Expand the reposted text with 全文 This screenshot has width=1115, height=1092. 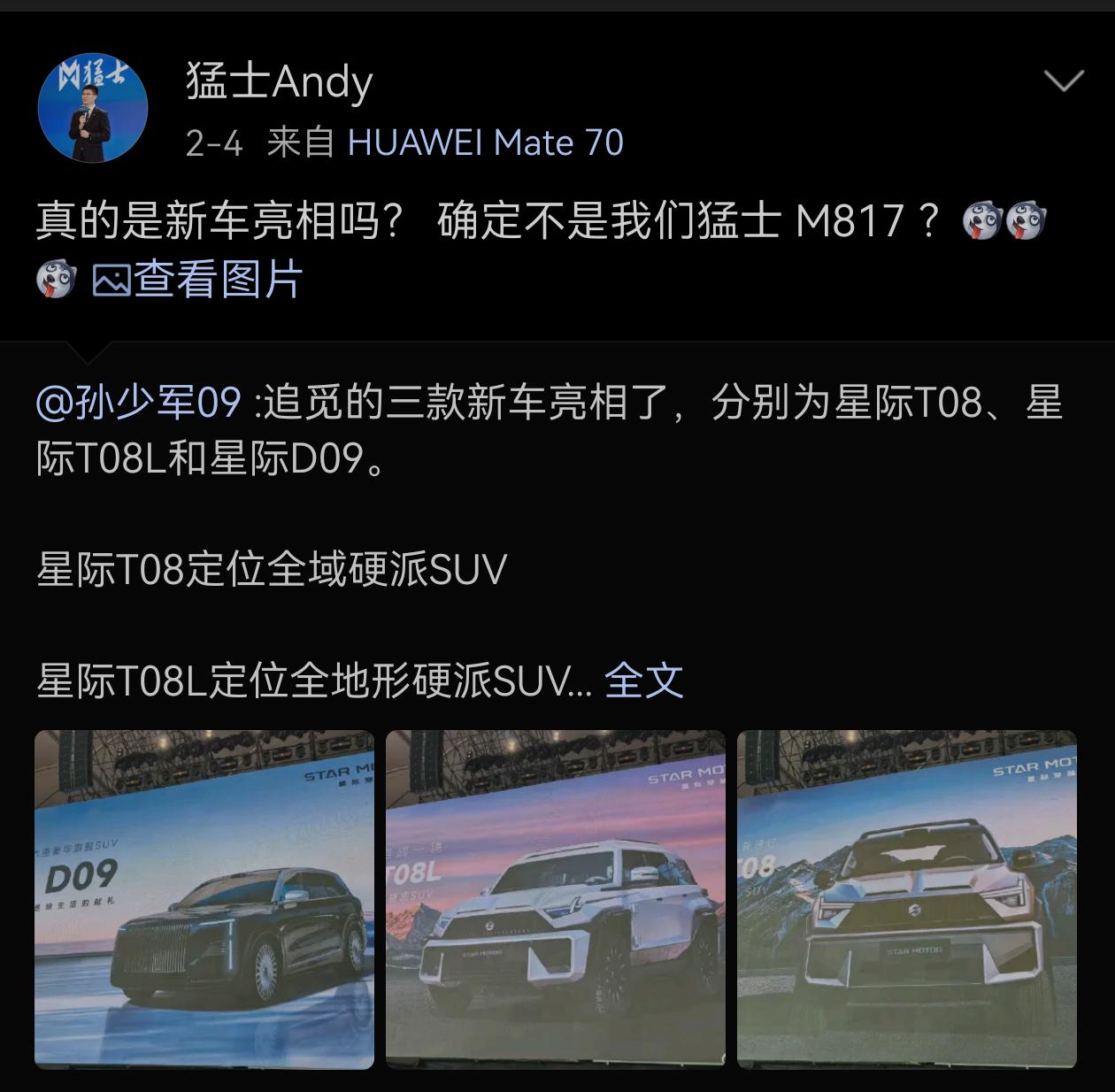pos(643,681)
